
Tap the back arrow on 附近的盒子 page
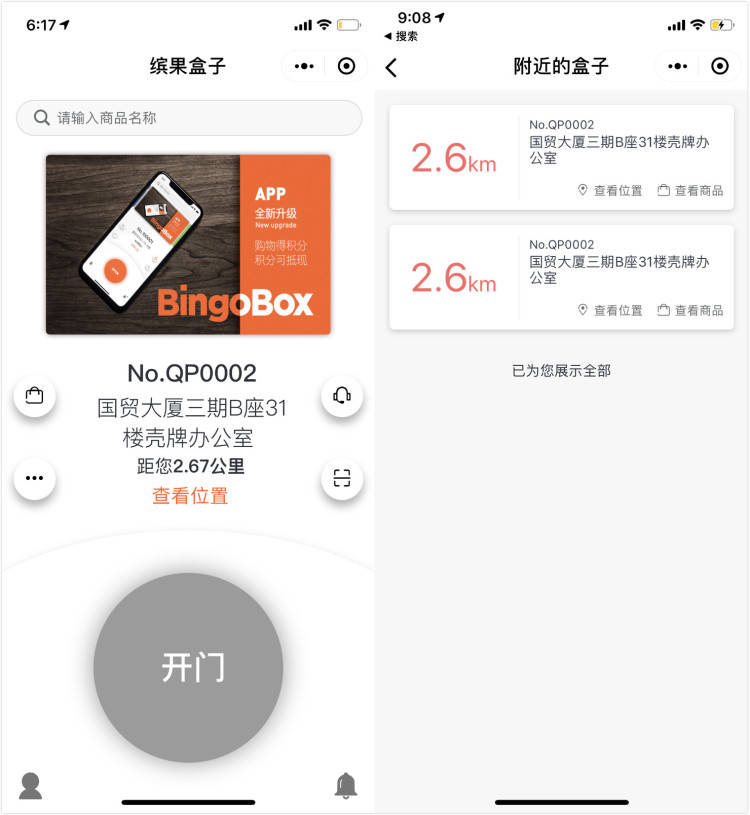point(392,66)
